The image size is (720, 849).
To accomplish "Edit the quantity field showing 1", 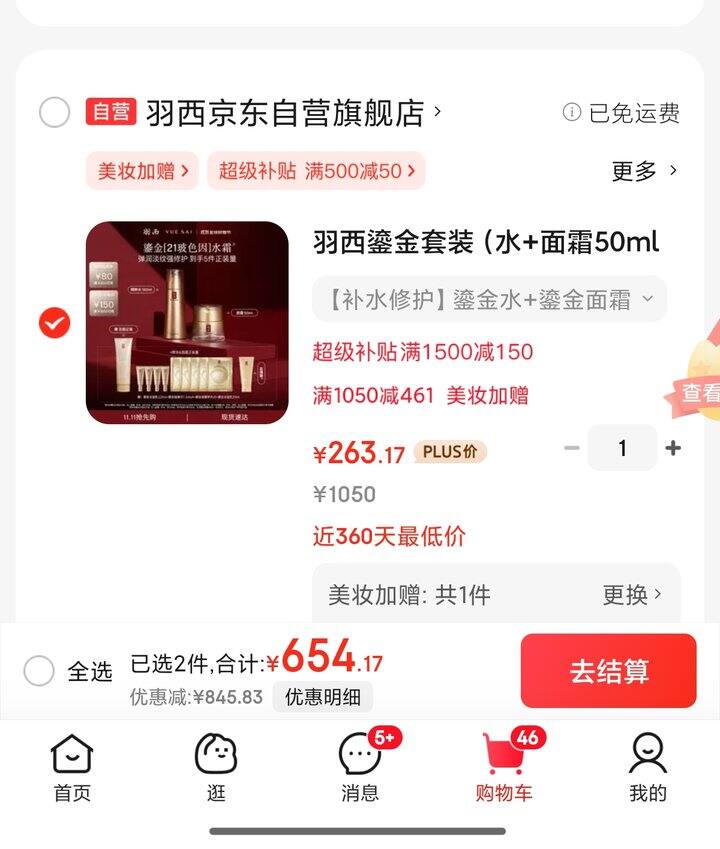I will [x=622, y=448].
